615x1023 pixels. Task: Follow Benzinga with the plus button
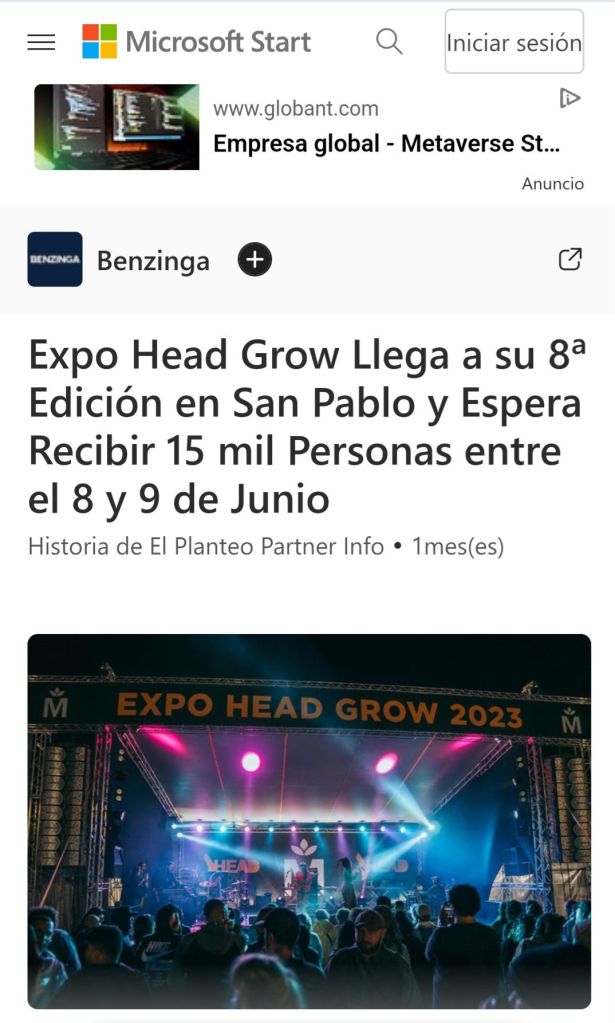click(x=255, y=260)
